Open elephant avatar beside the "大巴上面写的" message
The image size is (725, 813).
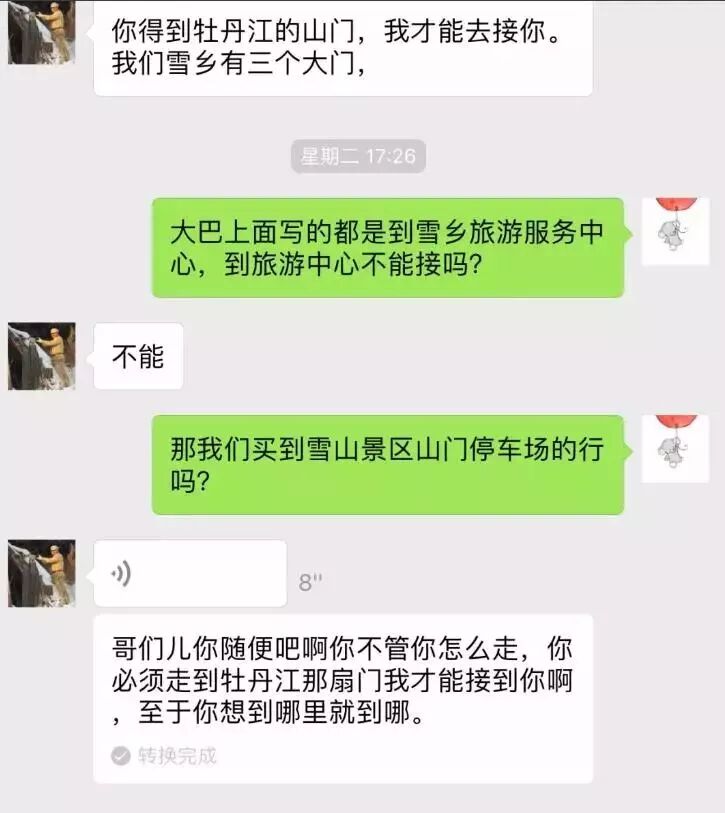[x=674, y=232]
